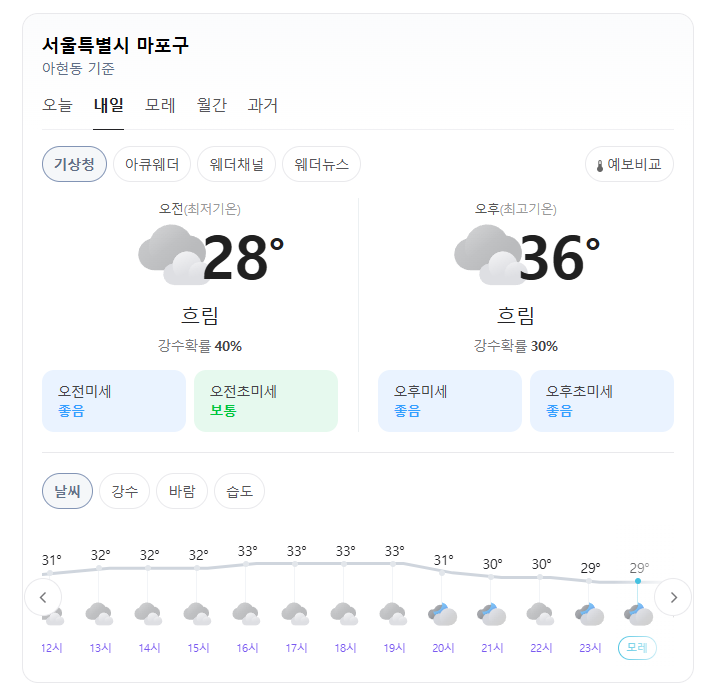
Task: Show the 바람 hourly chart
Action: (x=182, y=491)
